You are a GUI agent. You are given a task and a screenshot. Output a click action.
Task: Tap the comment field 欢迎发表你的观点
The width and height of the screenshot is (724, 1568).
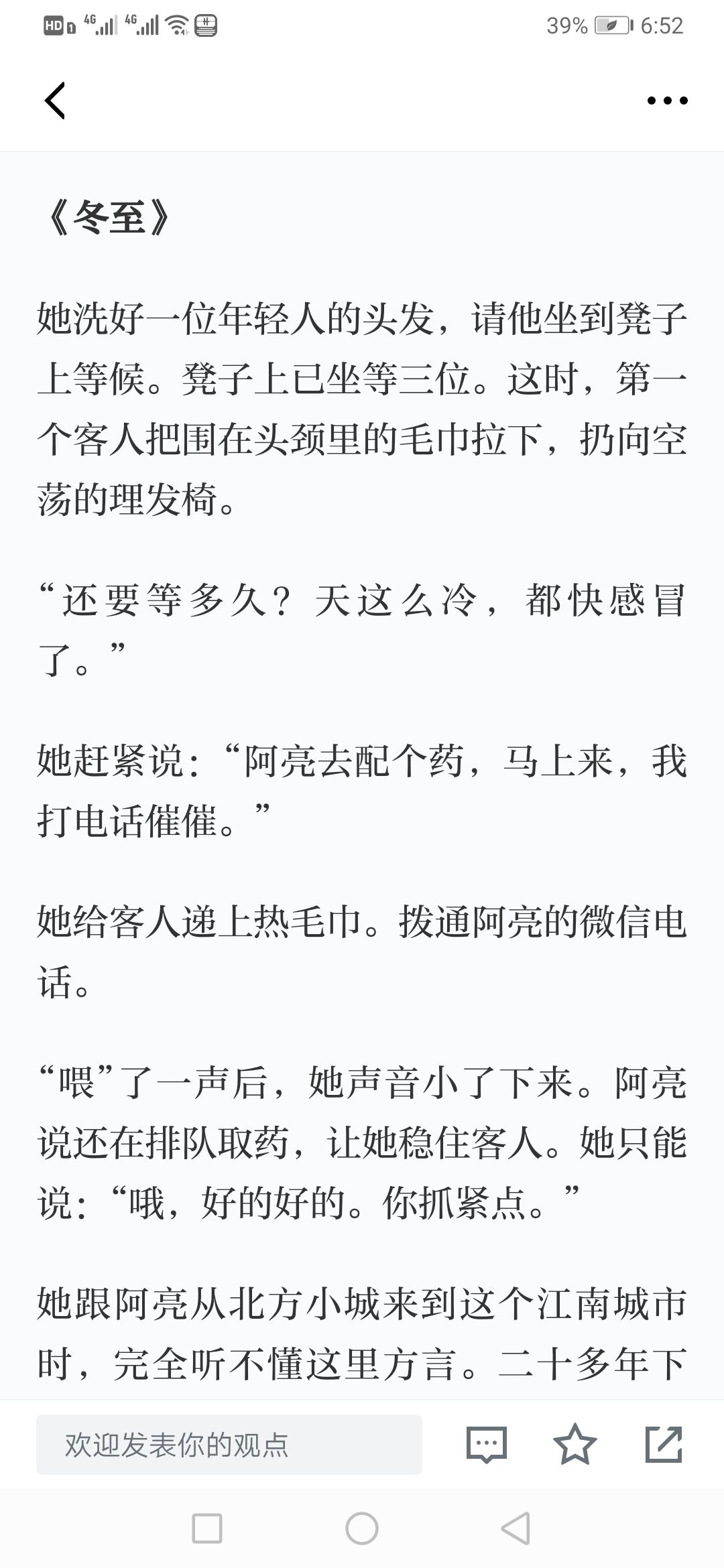229,1445
